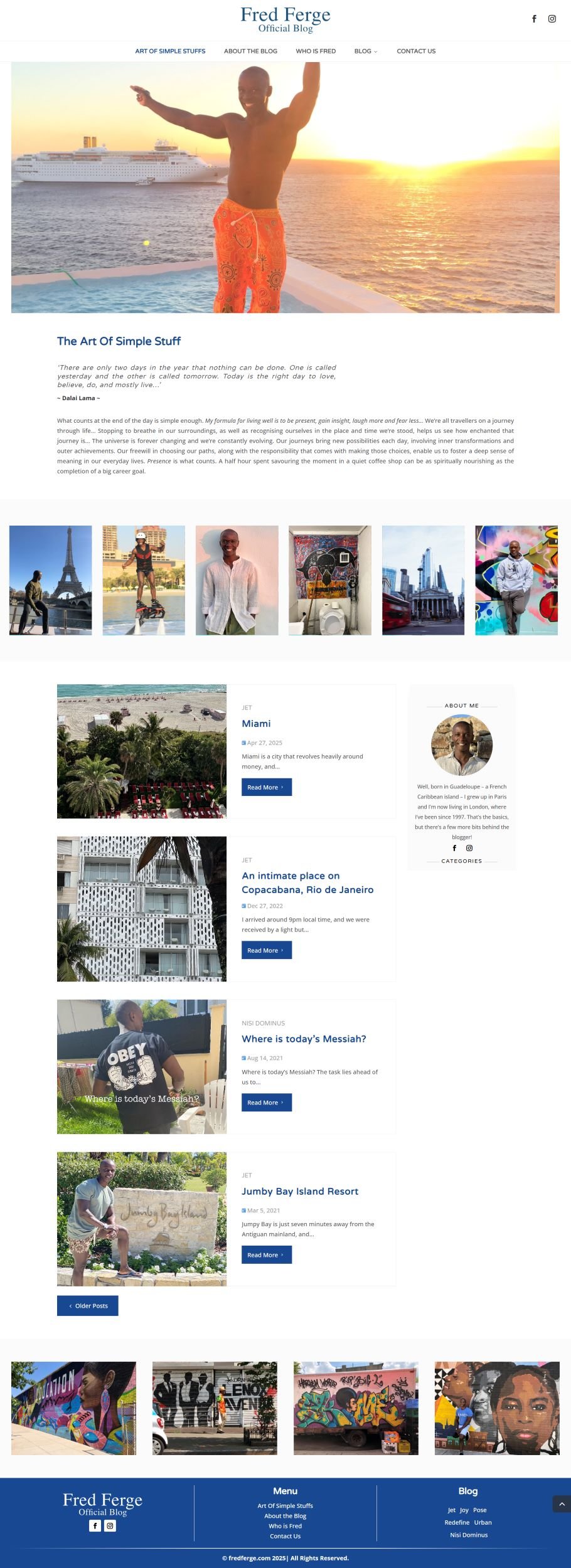Load Older Posts
Image resolution: width=571 pixels, height=1568 pixels.
(x=88, y=1305)
